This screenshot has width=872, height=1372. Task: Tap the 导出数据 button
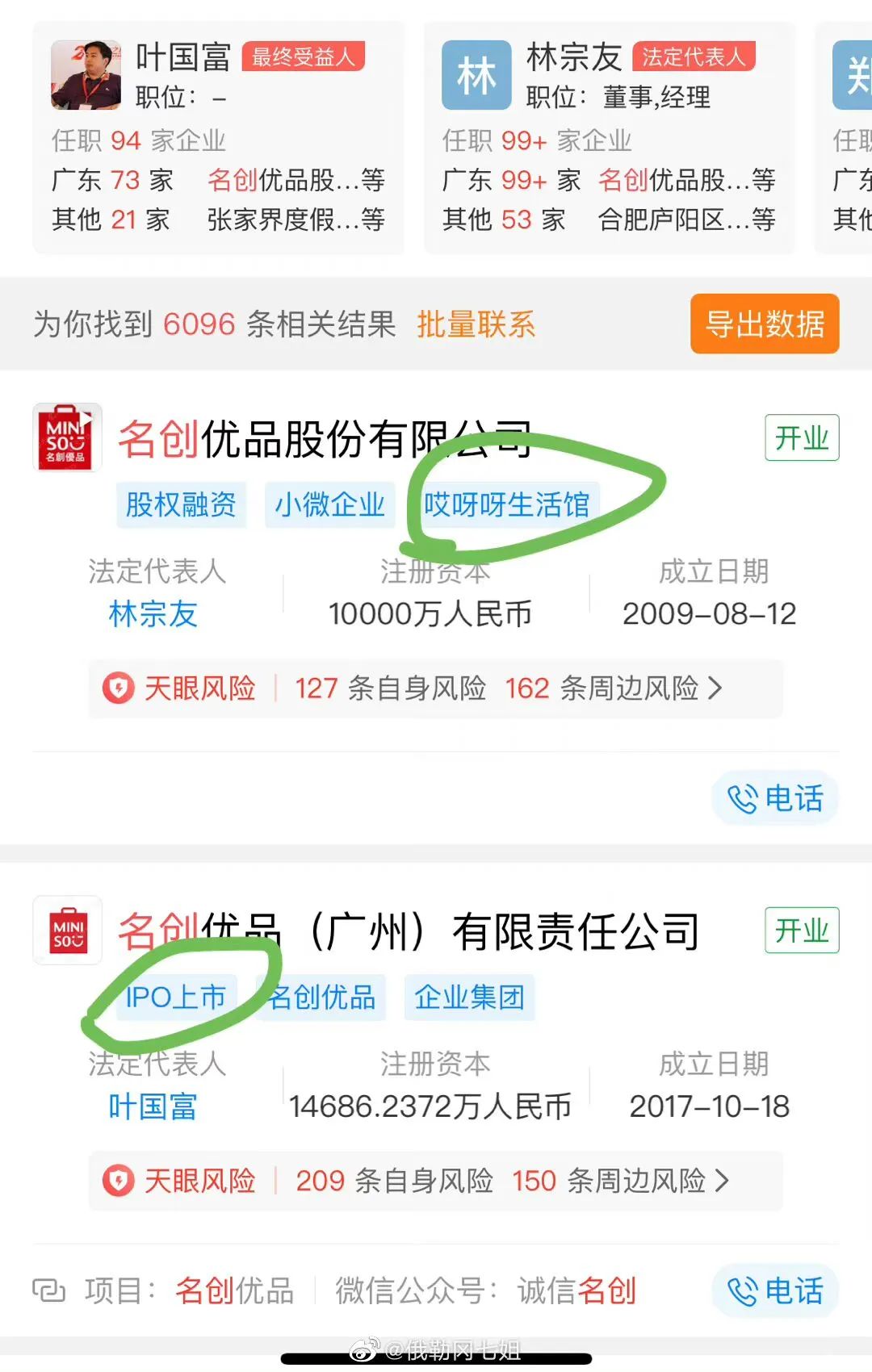(x=765, y=324)
